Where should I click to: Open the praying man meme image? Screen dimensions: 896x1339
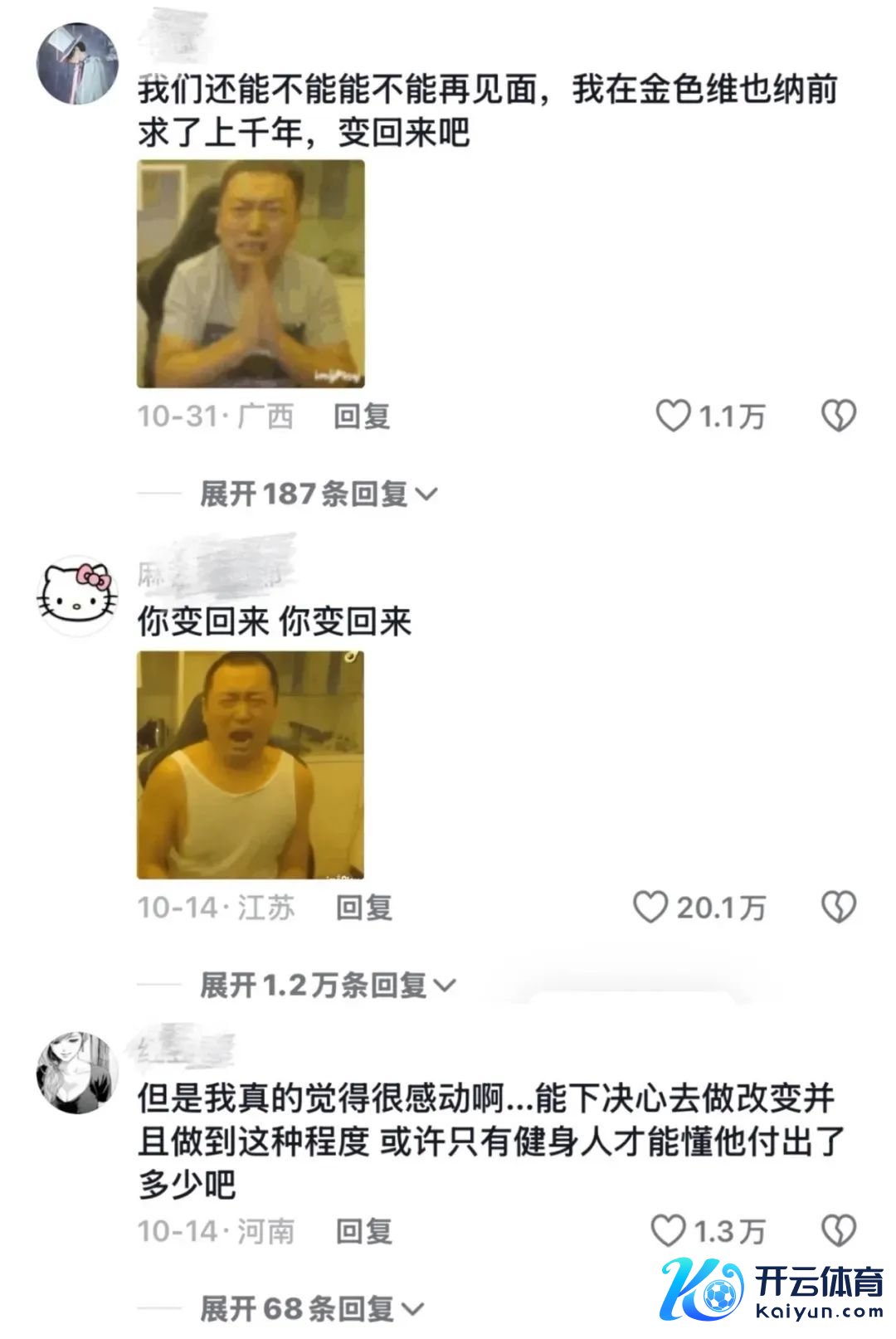click(251, 274)
